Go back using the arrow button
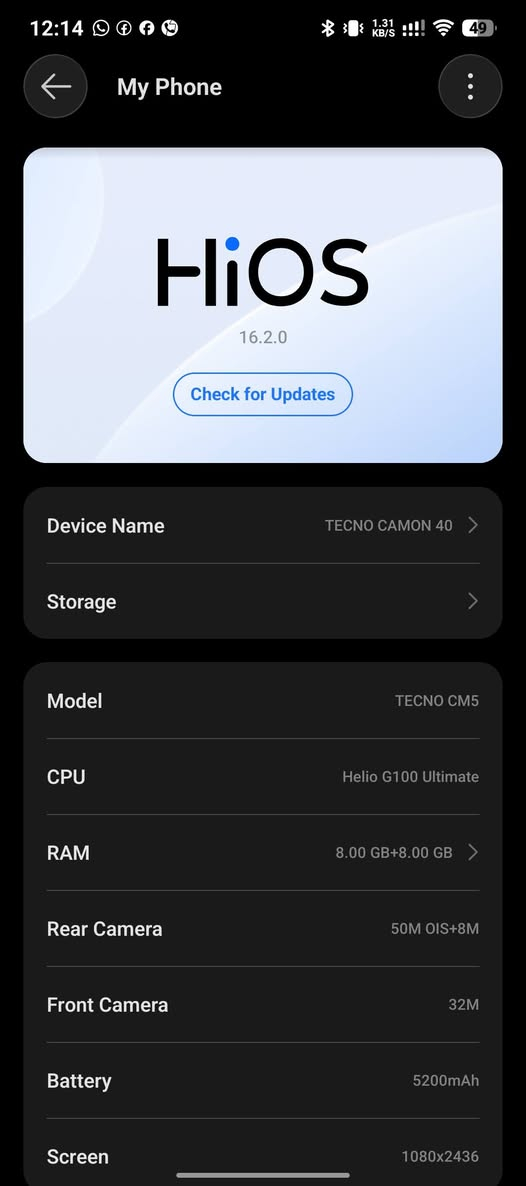526x1186 pixels. point(55,86)
